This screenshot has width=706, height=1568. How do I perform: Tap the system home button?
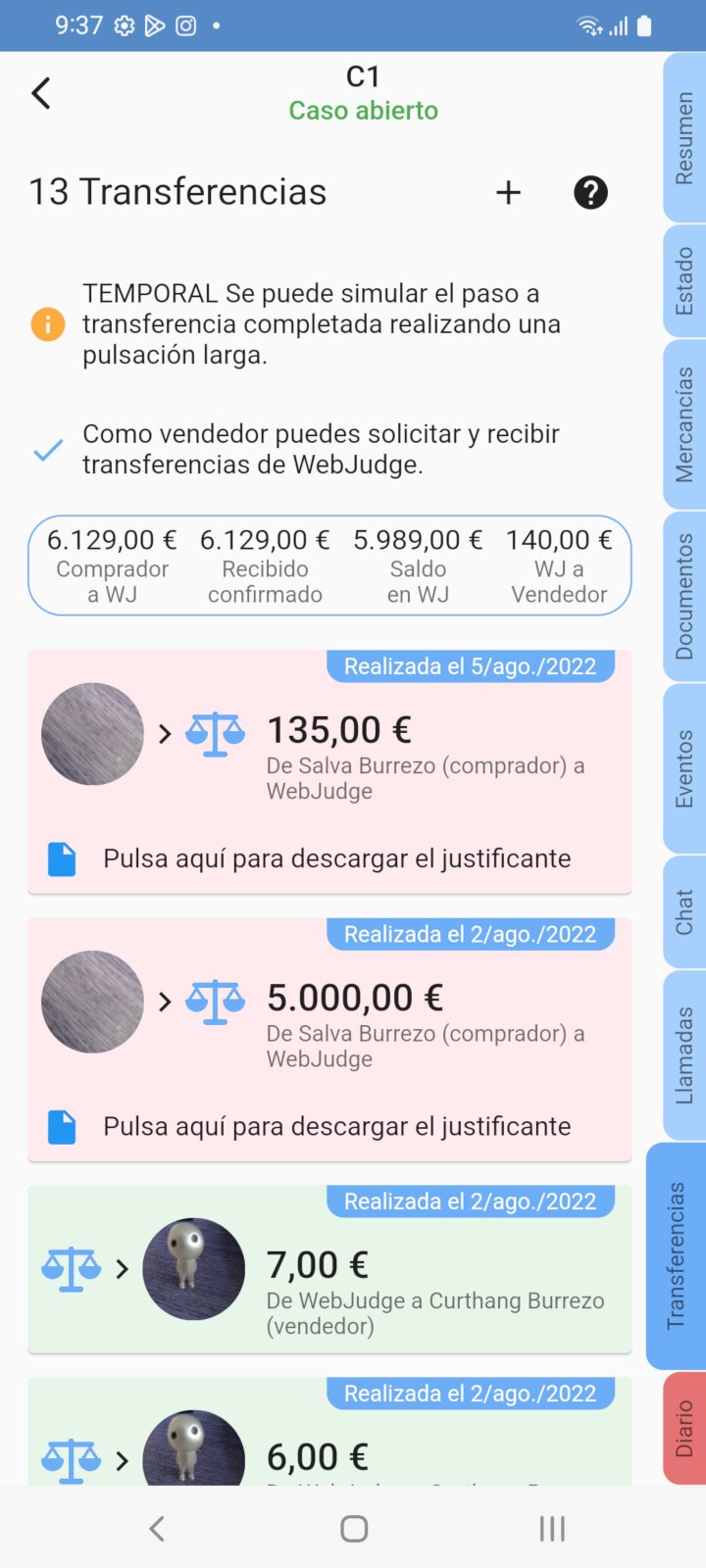(x=354, y=1528)
